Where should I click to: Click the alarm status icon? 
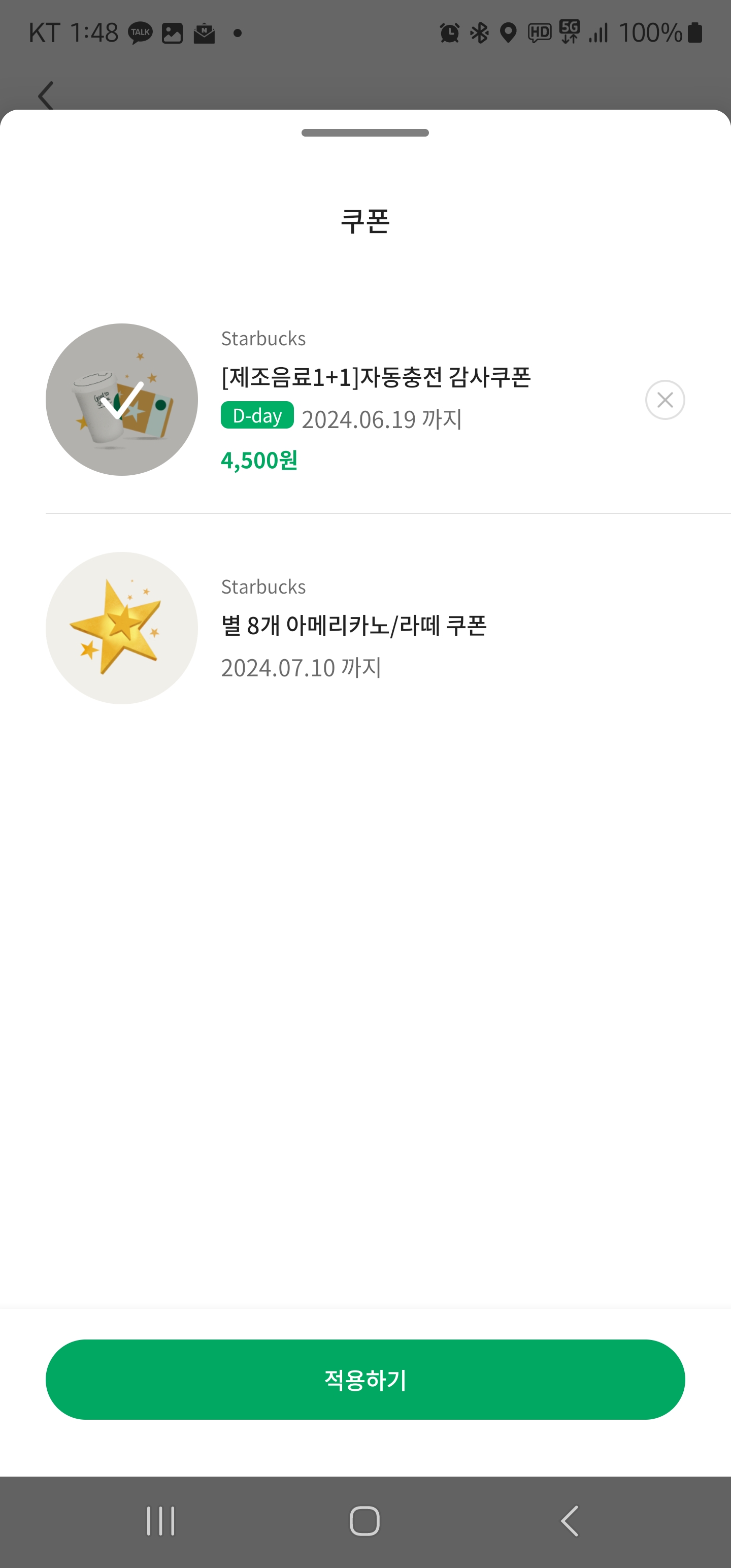click(449, 33)
